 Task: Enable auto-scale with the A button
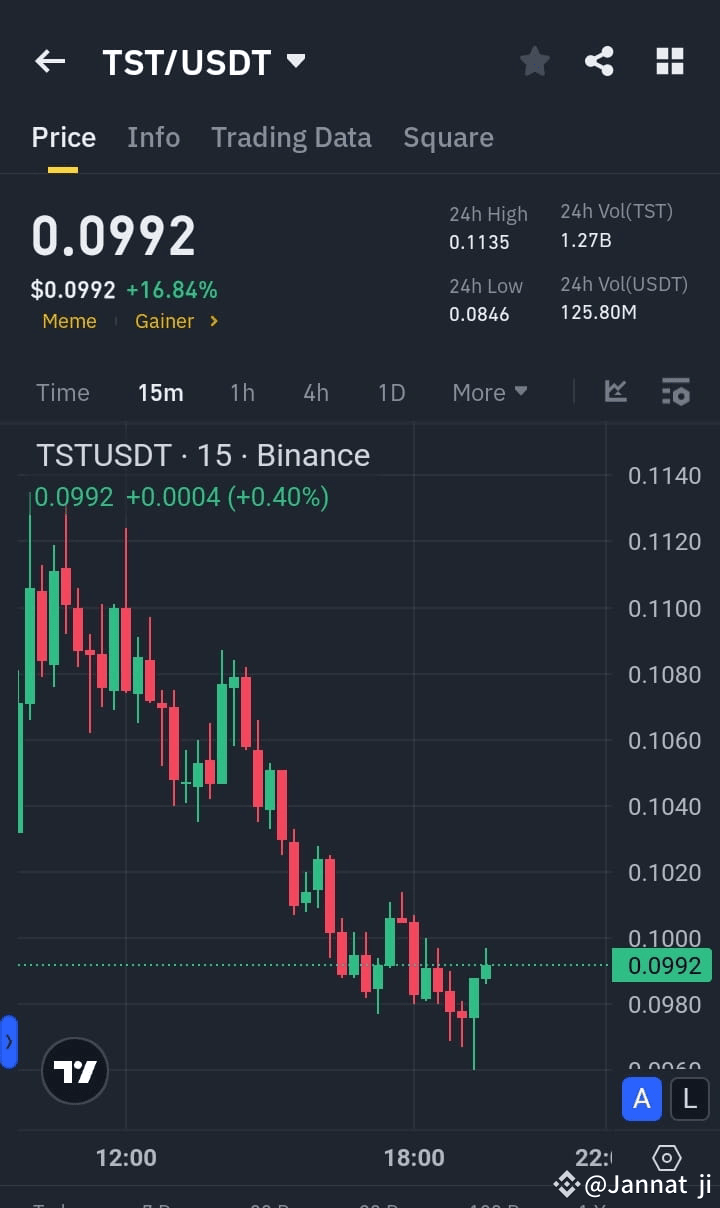(x=642, y=1099)
